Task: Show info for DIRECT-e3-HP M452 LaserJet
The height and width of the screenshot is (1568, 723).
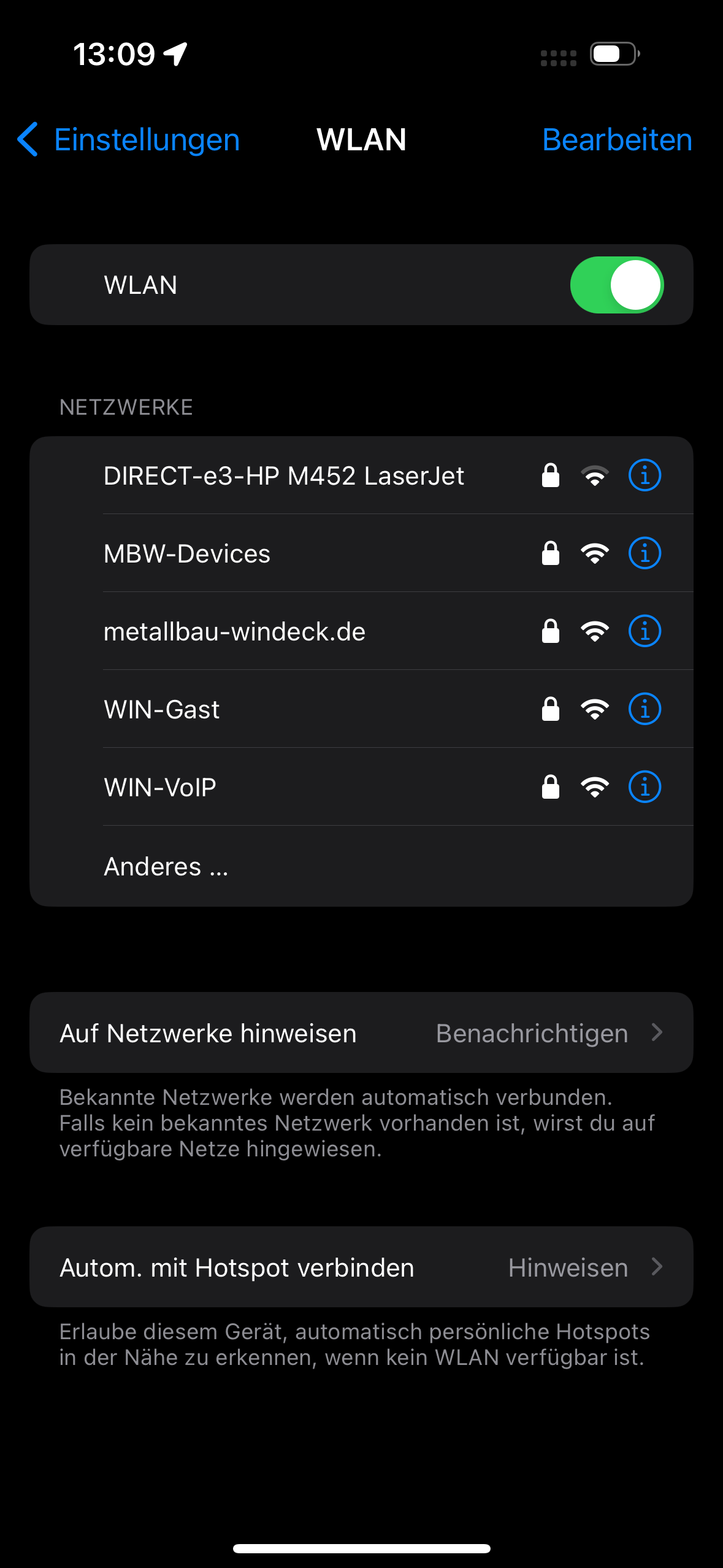Action: pos(645,475)
